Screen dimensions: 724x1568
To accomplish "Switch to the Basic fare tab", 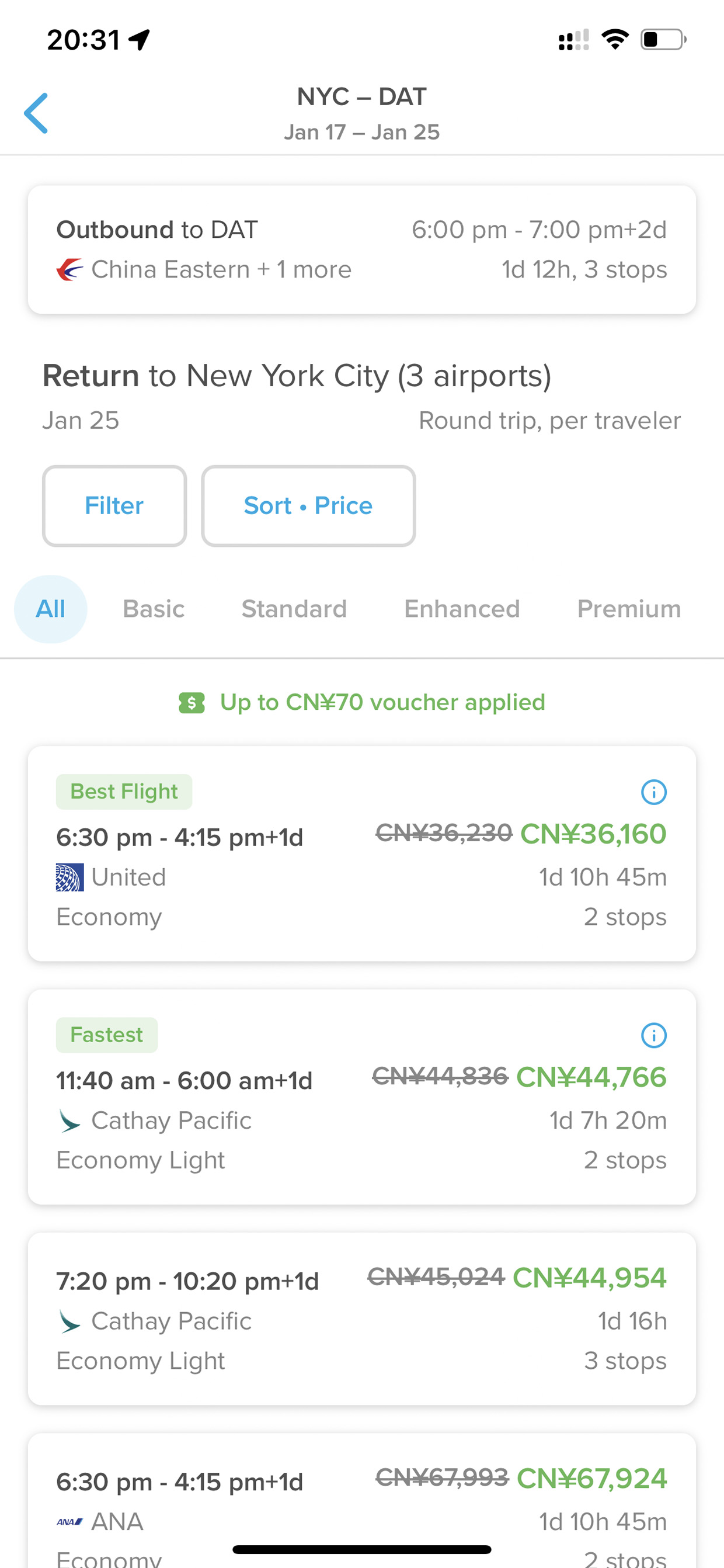I will tap(154, 609).
